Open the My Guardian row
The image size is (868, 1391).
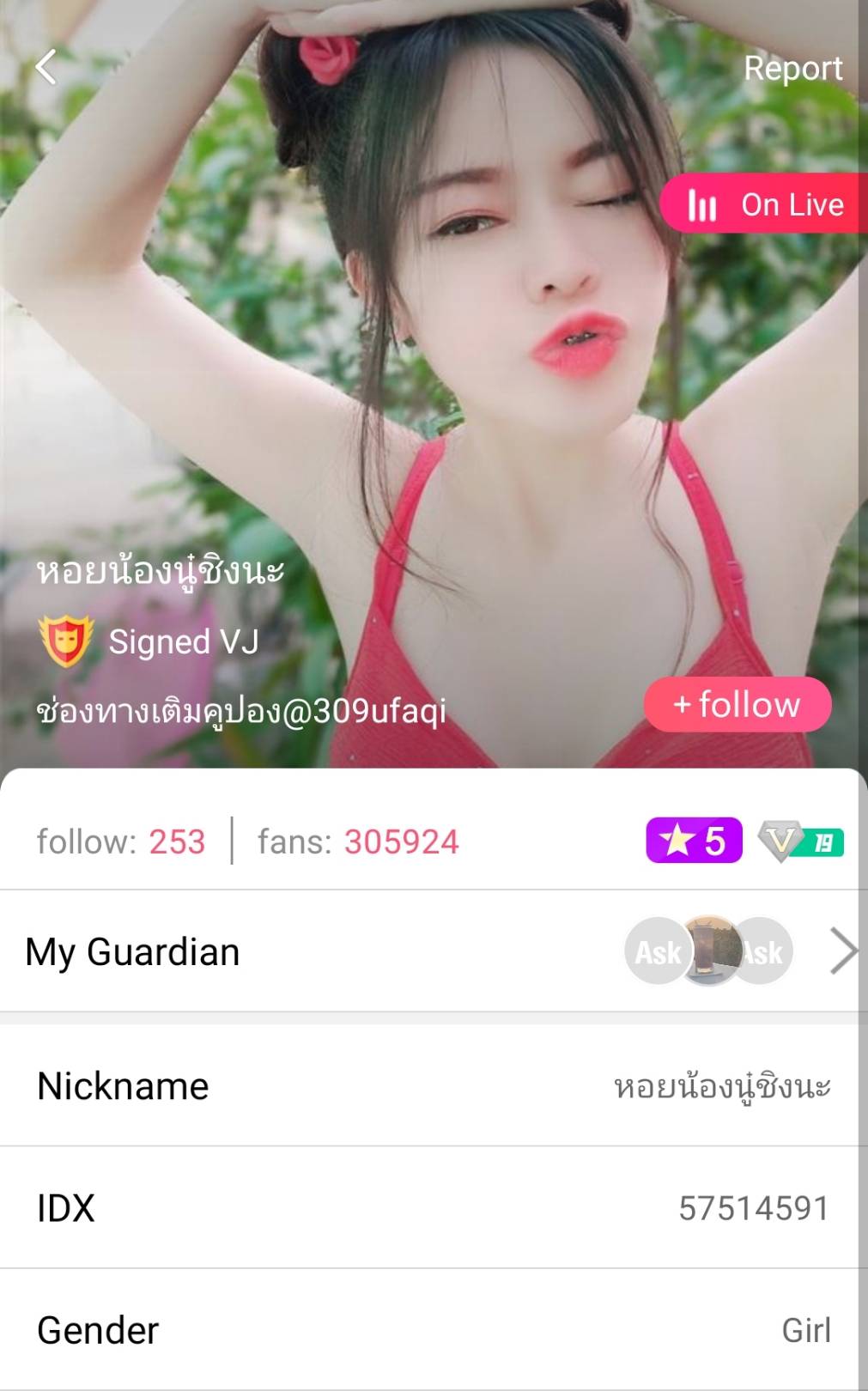pos(429,951)
